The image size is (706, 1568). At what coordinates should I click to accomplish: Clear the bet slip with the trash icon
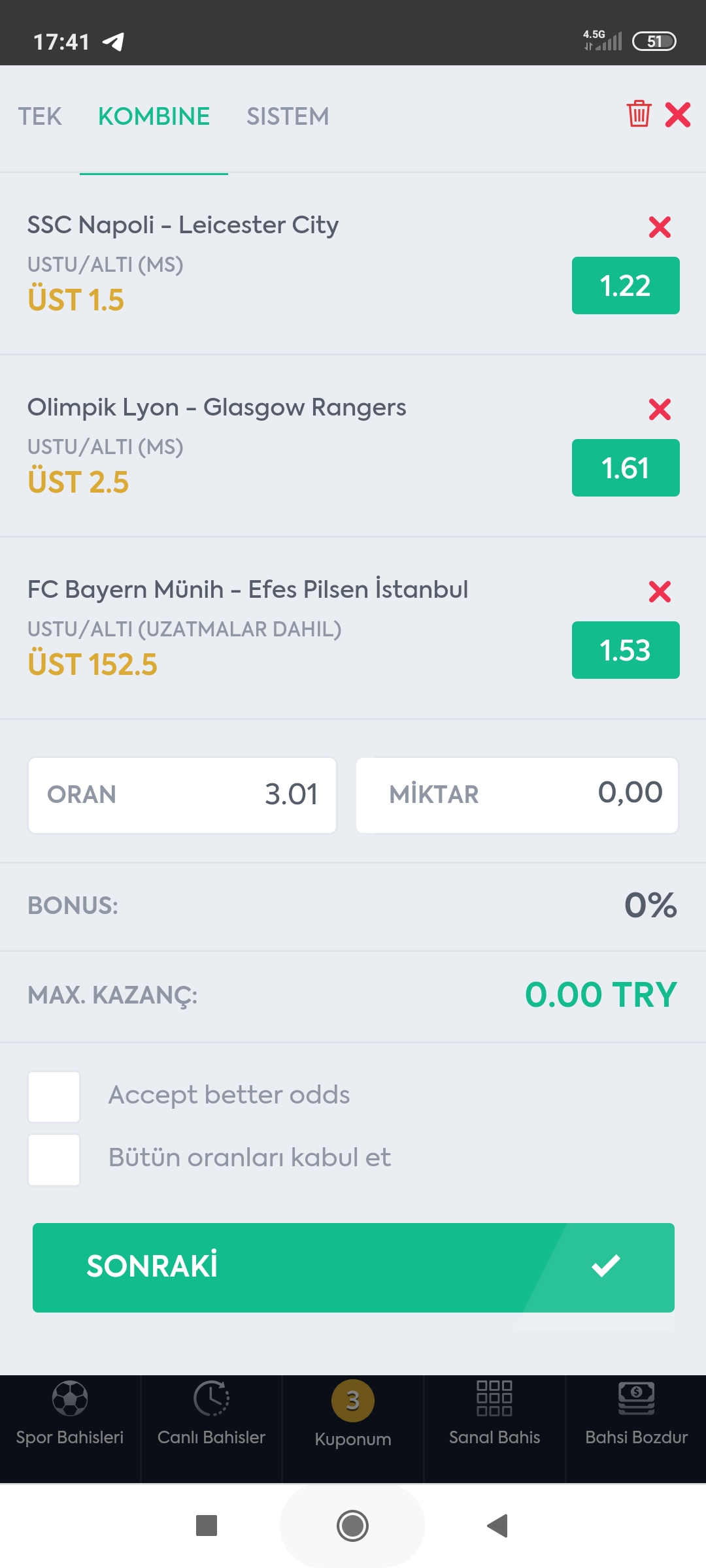639,114
